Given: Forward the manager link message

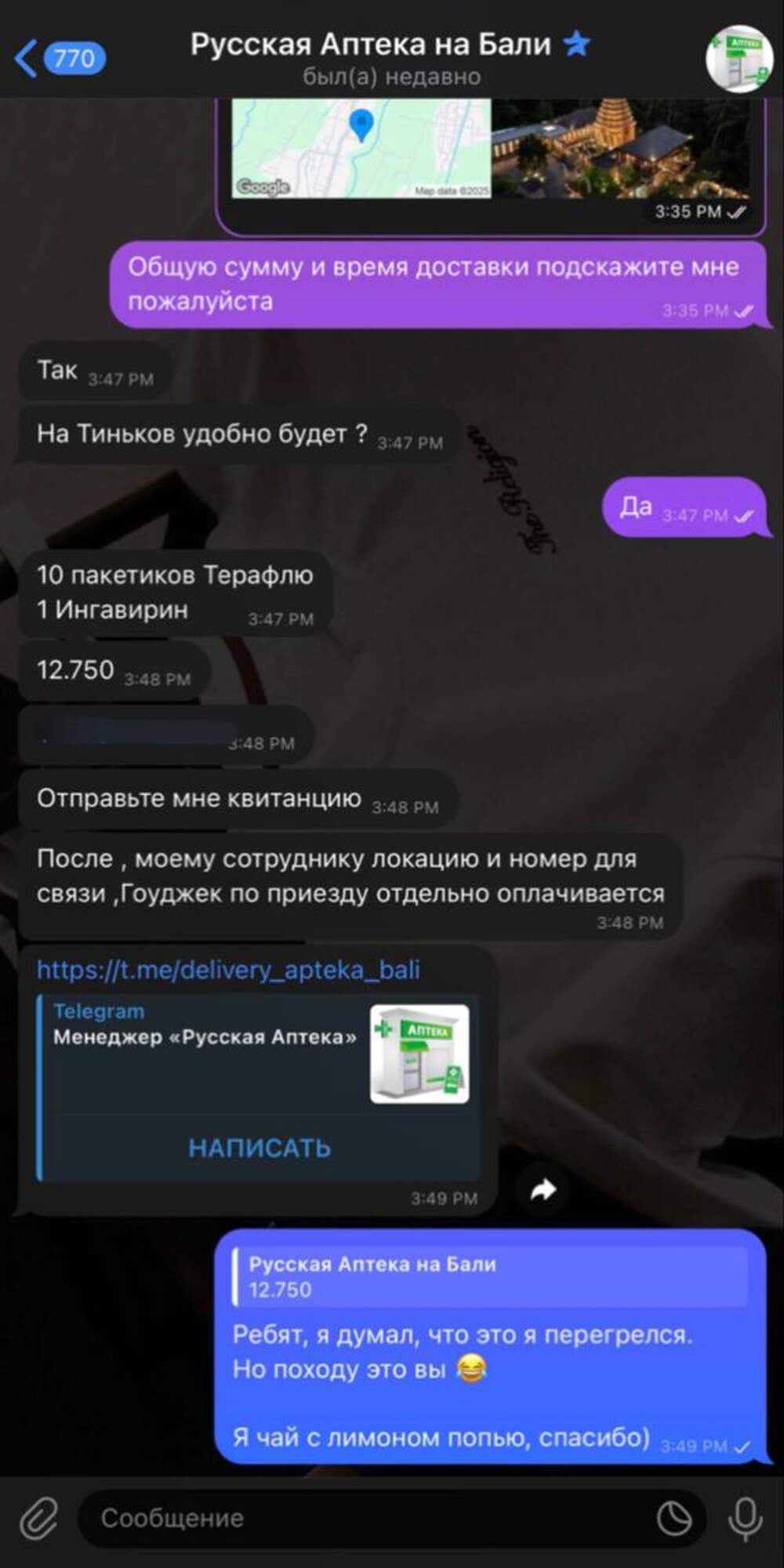Looking at the screenshot, I should click(x=543, y=1190).
